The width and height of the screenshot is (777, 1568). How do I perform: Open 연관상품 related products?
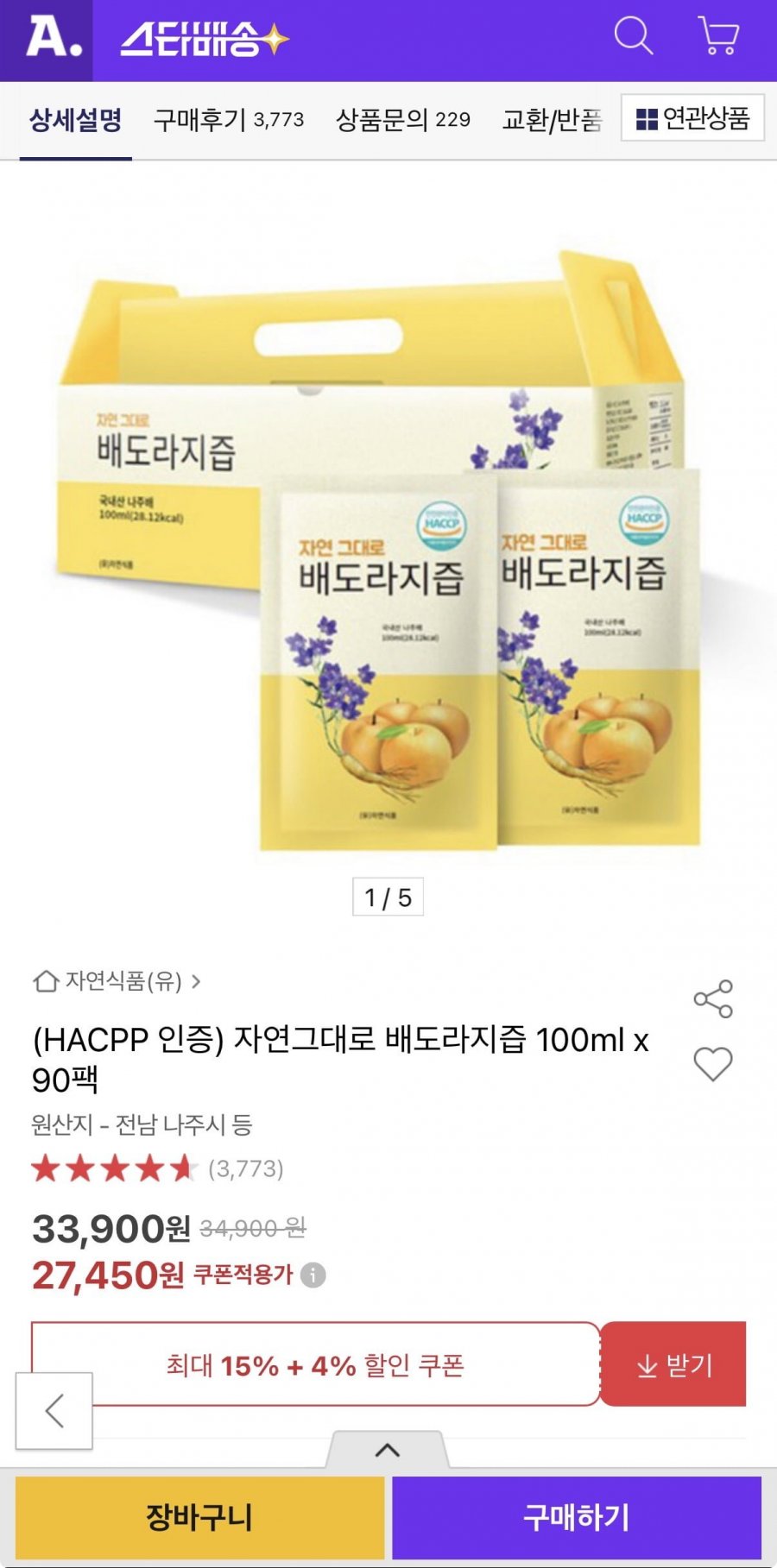coord(692,118)
